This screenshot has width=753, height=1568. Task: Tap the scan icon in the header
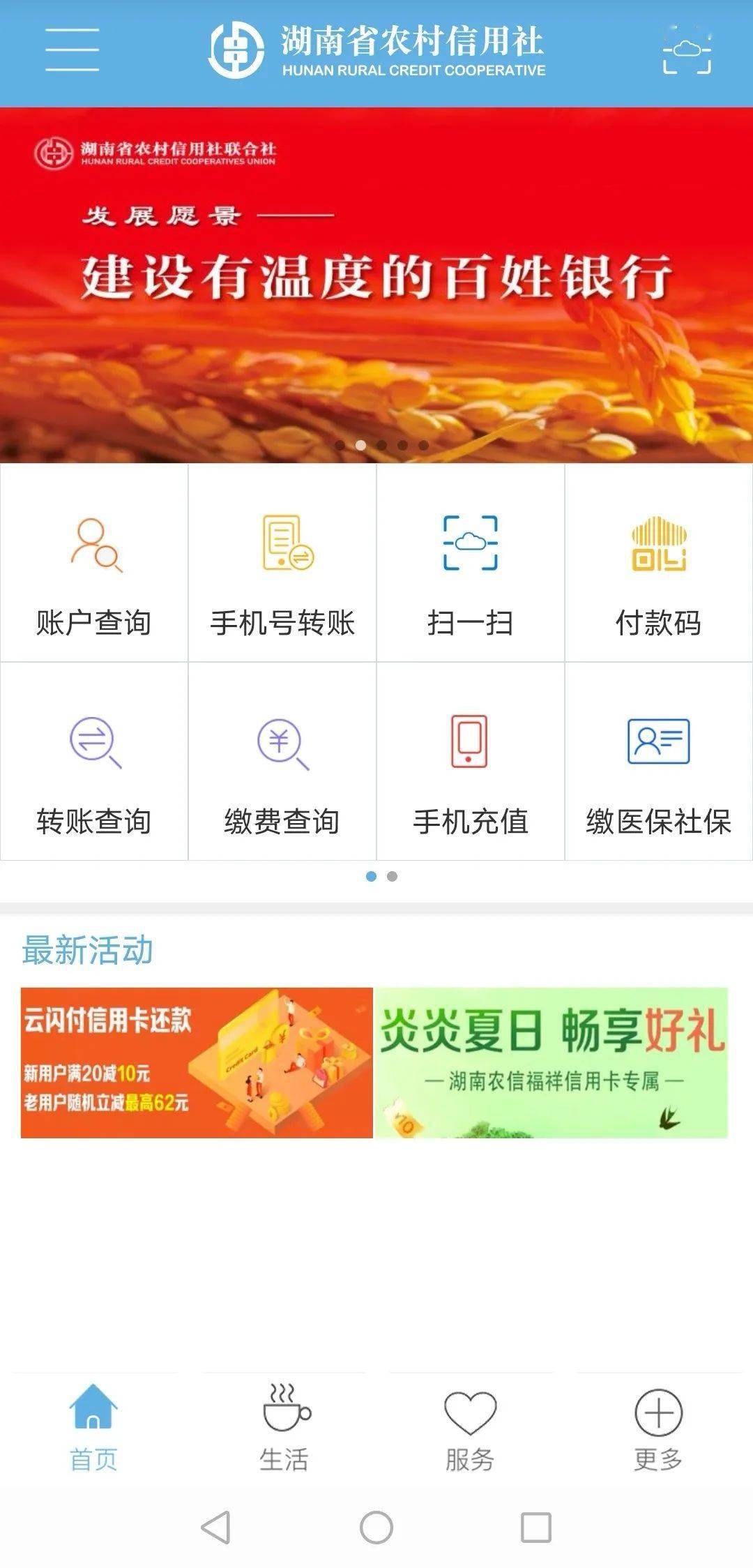tap(687, 50)
